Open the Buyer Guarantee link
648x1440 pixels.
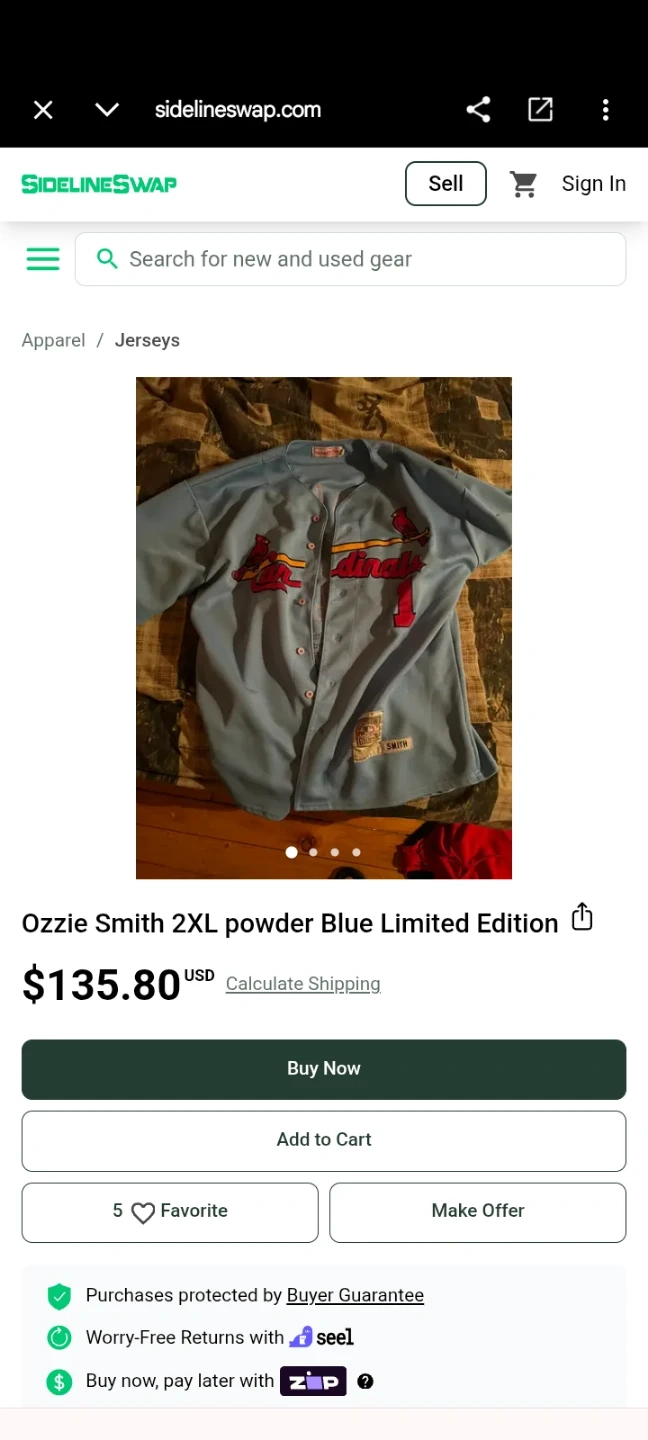point(355,1295)
